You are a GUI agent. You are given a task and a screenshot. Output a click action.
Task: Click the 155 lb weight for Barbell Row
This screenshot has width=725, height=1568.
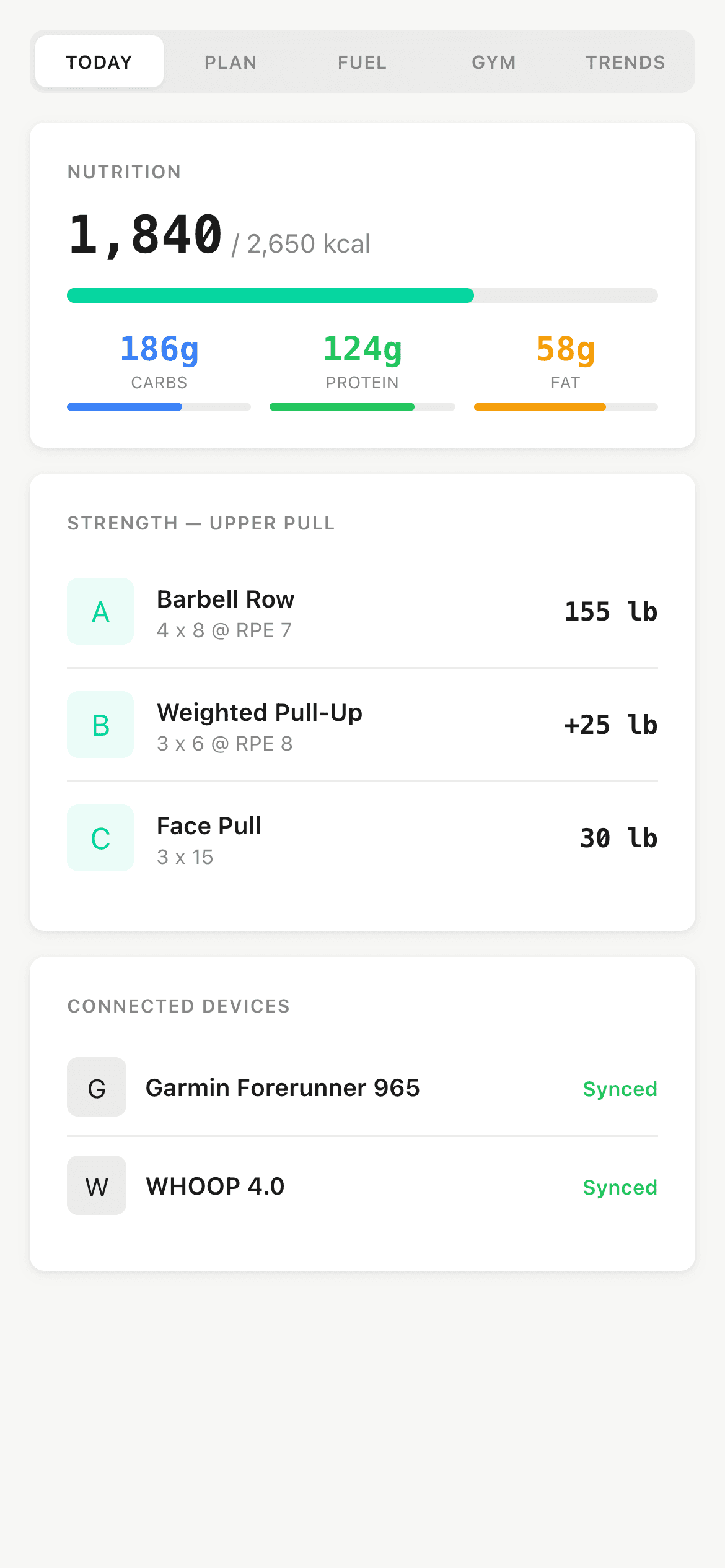(611, 611)
